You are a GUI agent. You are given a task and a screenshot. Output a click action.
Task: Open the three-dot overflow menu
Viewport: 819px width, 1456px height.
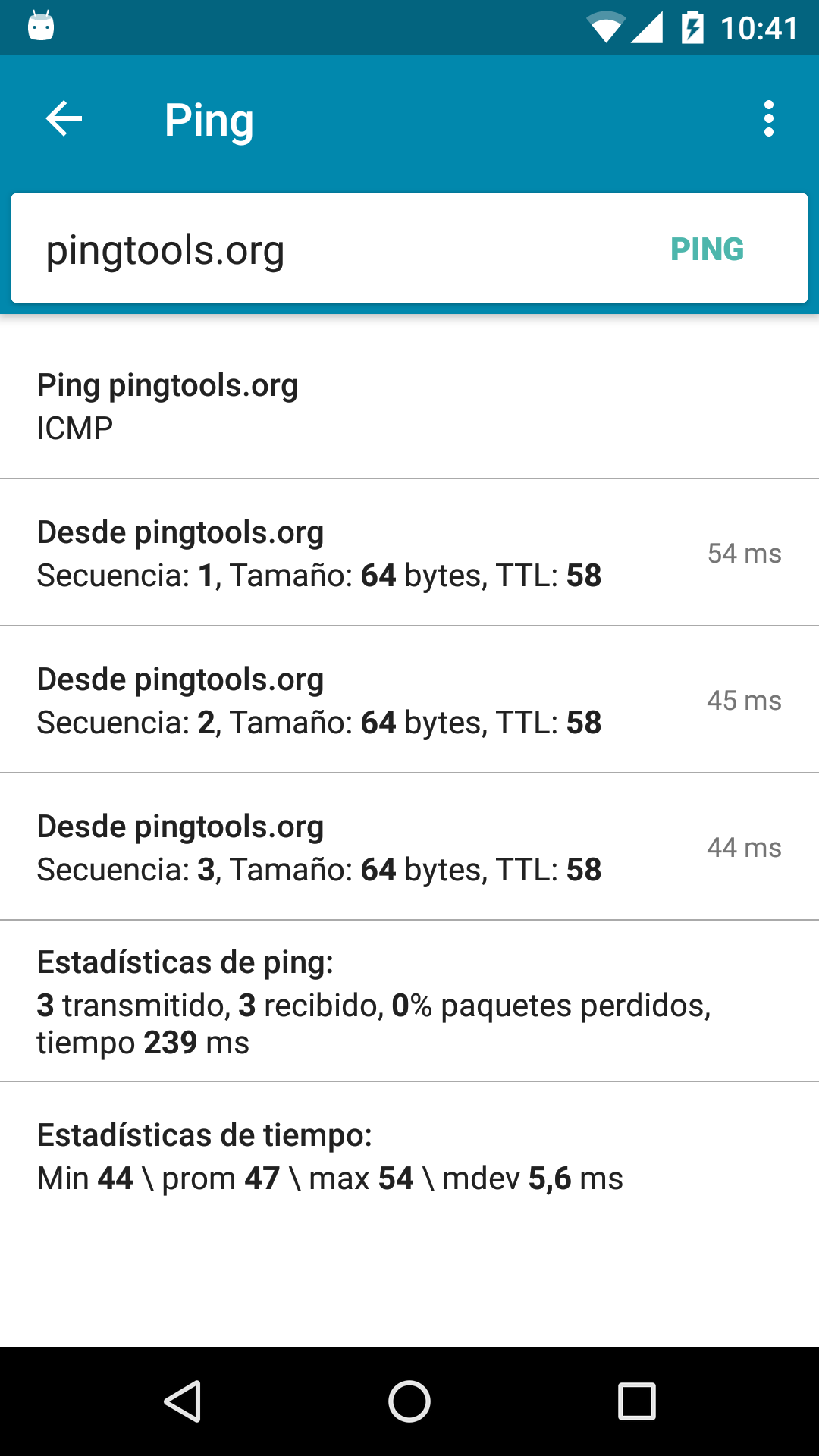[x=769, y=119]
